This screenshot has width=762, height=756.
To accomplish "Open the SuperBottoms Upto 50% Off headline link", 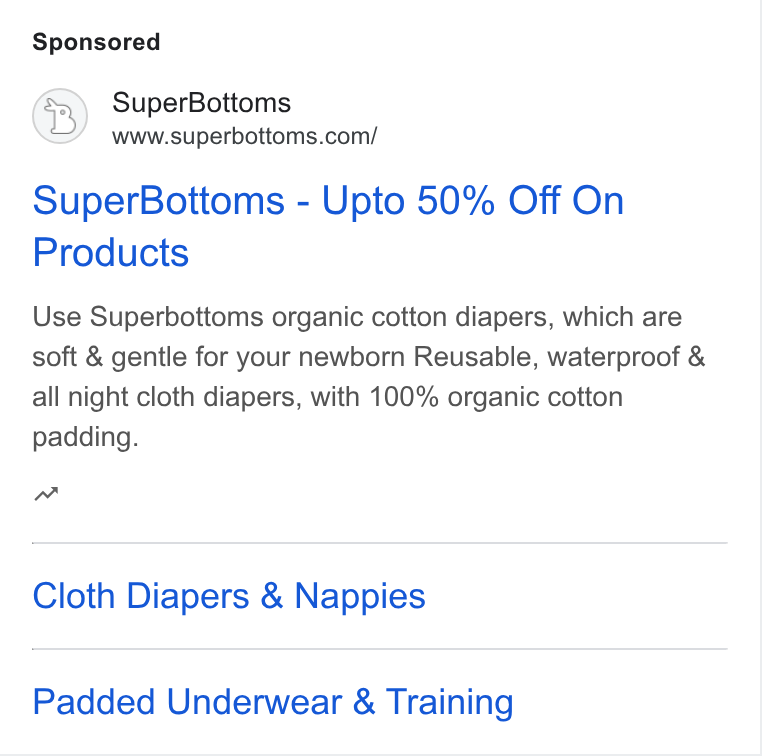I will (x=328, y=226).
